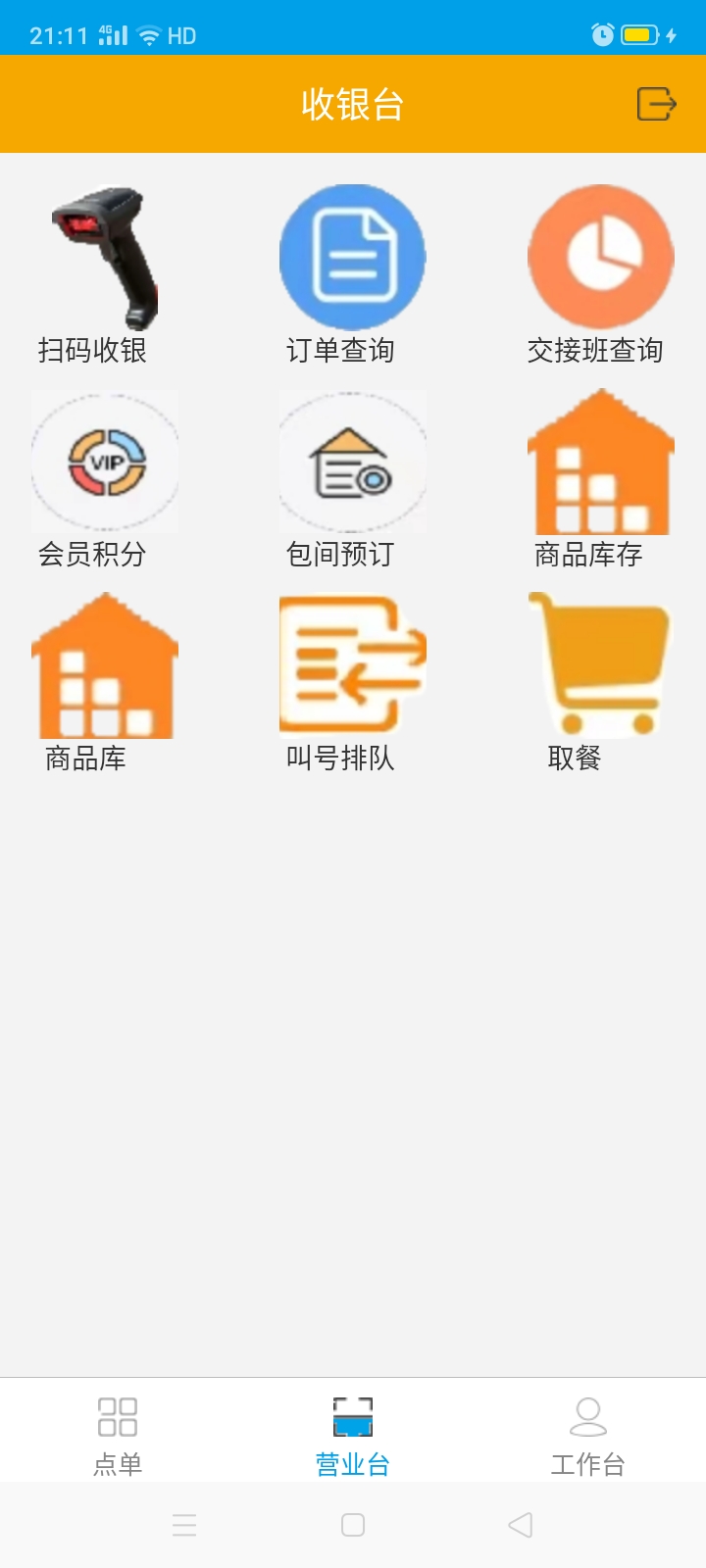Open 包间预订 private room booking
This screenshot has height=1568, width=706.
coord(352,461)
